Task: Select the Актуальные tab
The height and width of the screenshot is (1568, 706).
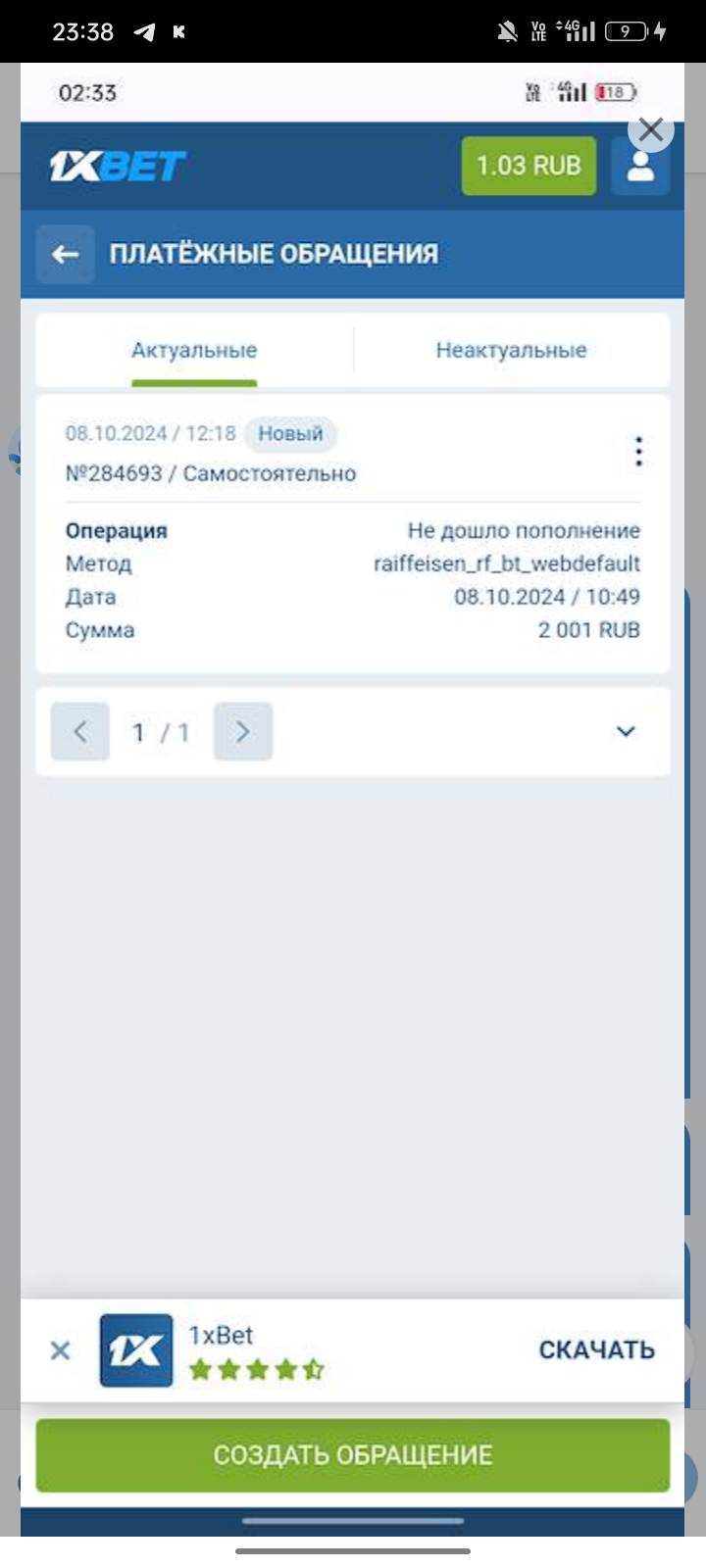Action: point(194,350)
